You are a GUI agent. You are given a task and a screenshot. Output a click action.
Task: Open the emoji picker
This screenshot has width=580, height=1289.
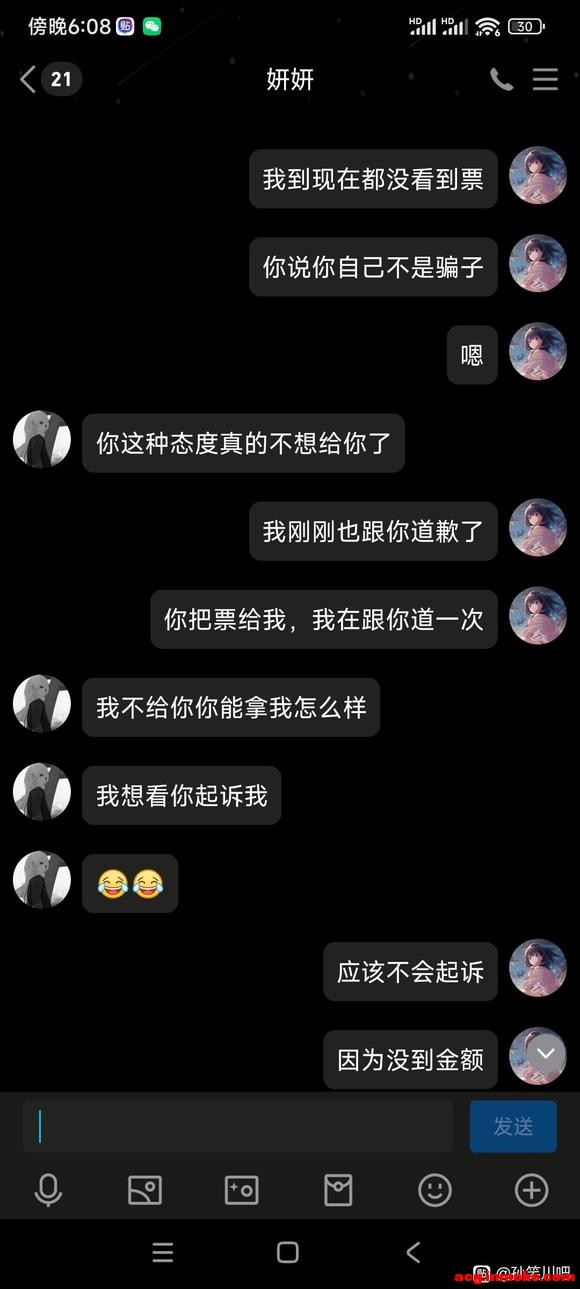coord(435,1190)
